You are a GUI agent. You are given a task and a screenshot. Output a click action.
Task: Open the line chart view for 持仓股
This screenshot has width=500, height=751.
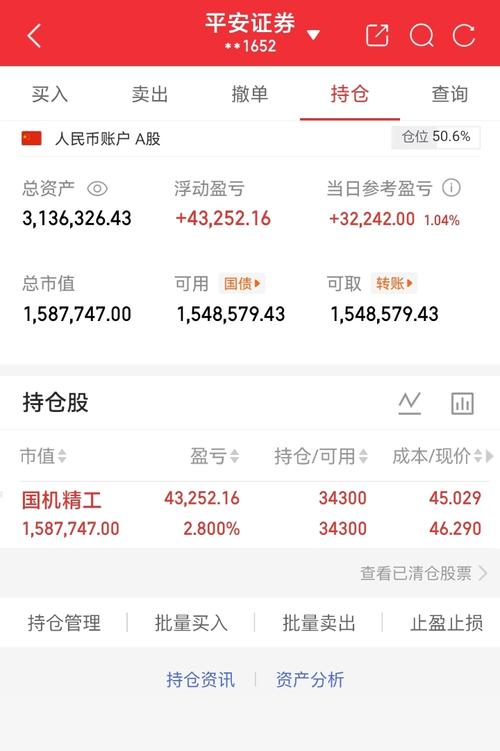(x=410, y=403)
